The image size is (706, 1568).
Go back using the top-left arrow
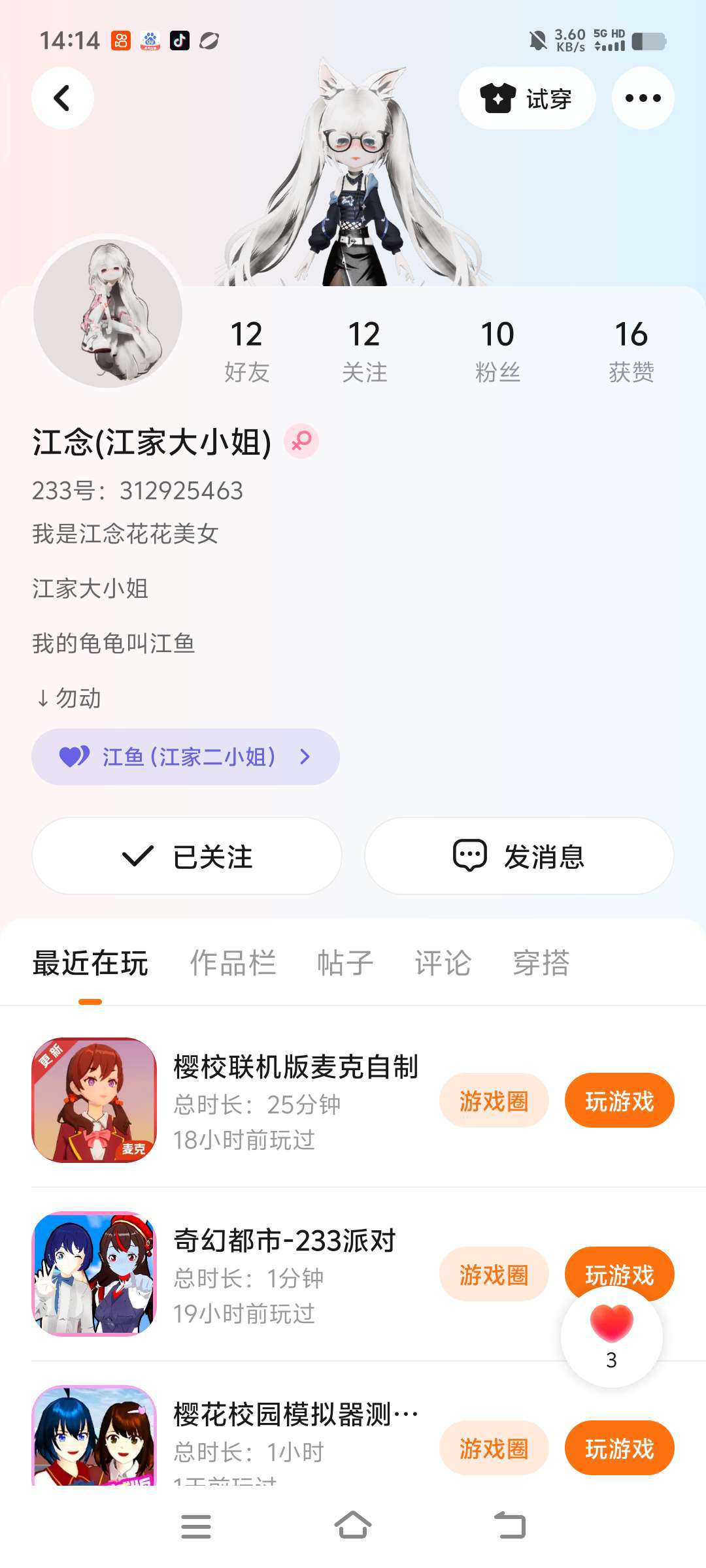tap(63, 98)
